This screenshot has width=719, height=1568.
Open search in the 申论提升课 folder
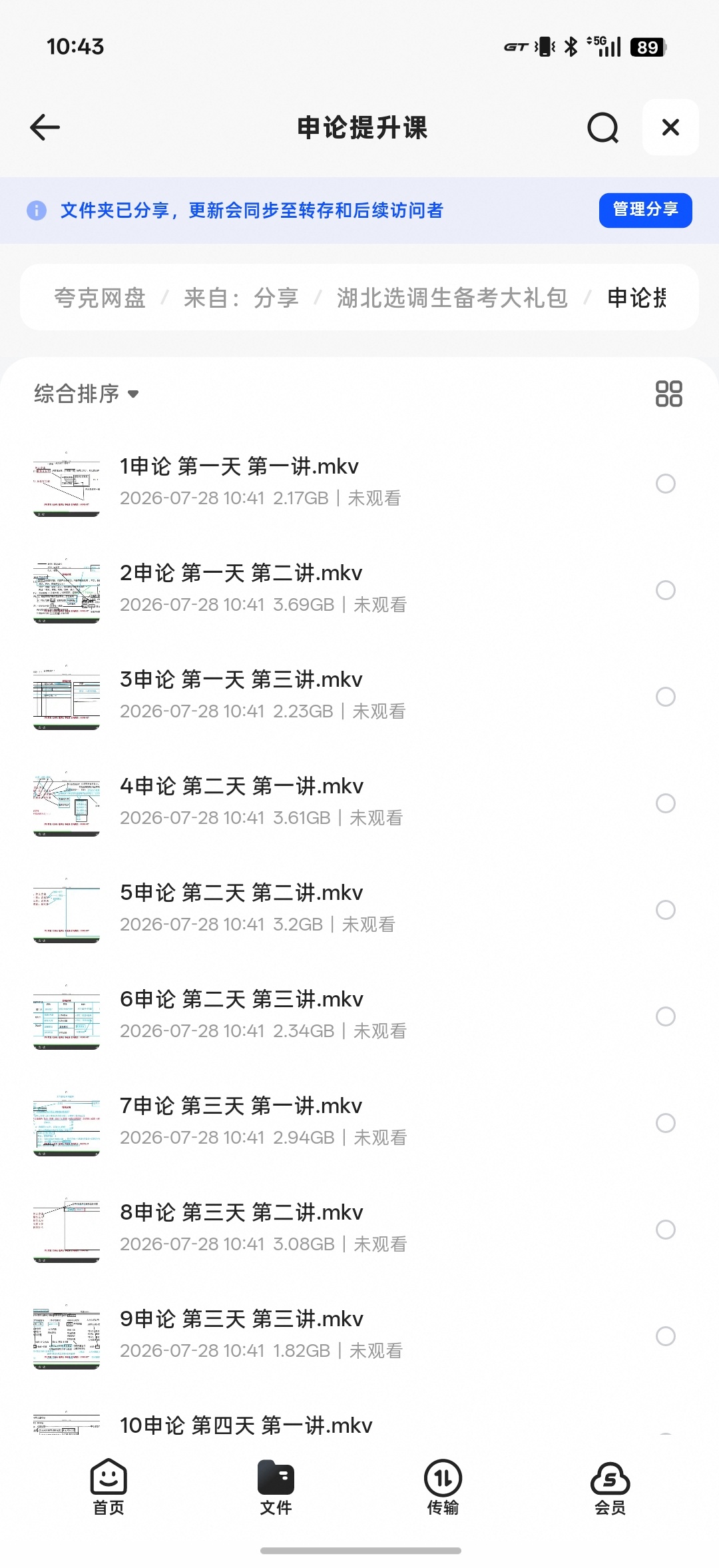[x=603, y=127]
